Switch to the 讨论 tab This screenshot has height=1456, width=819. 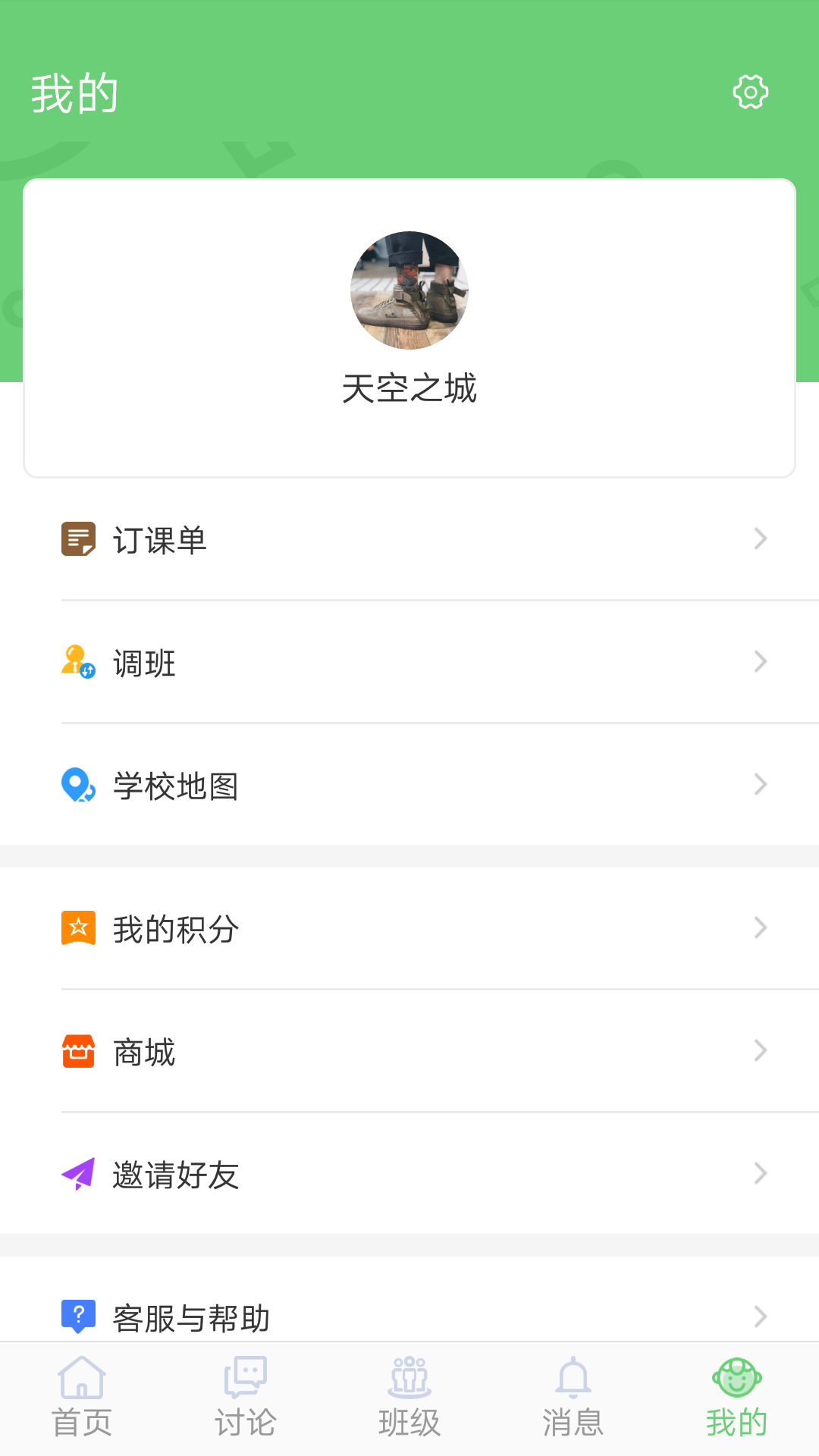click(245, 1398)
